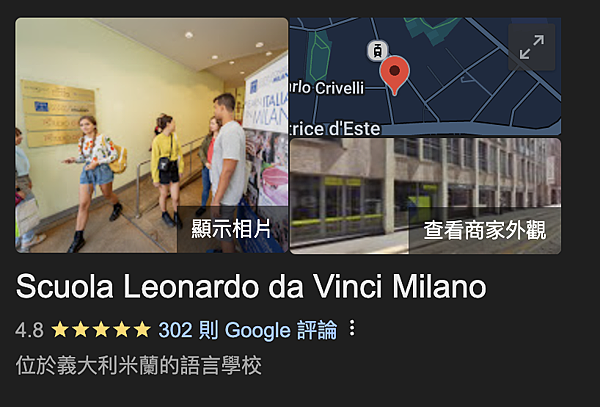Open 查看商家外觀 street view image
The height and width of the screenshot is (407, 600).
point(484,230)
